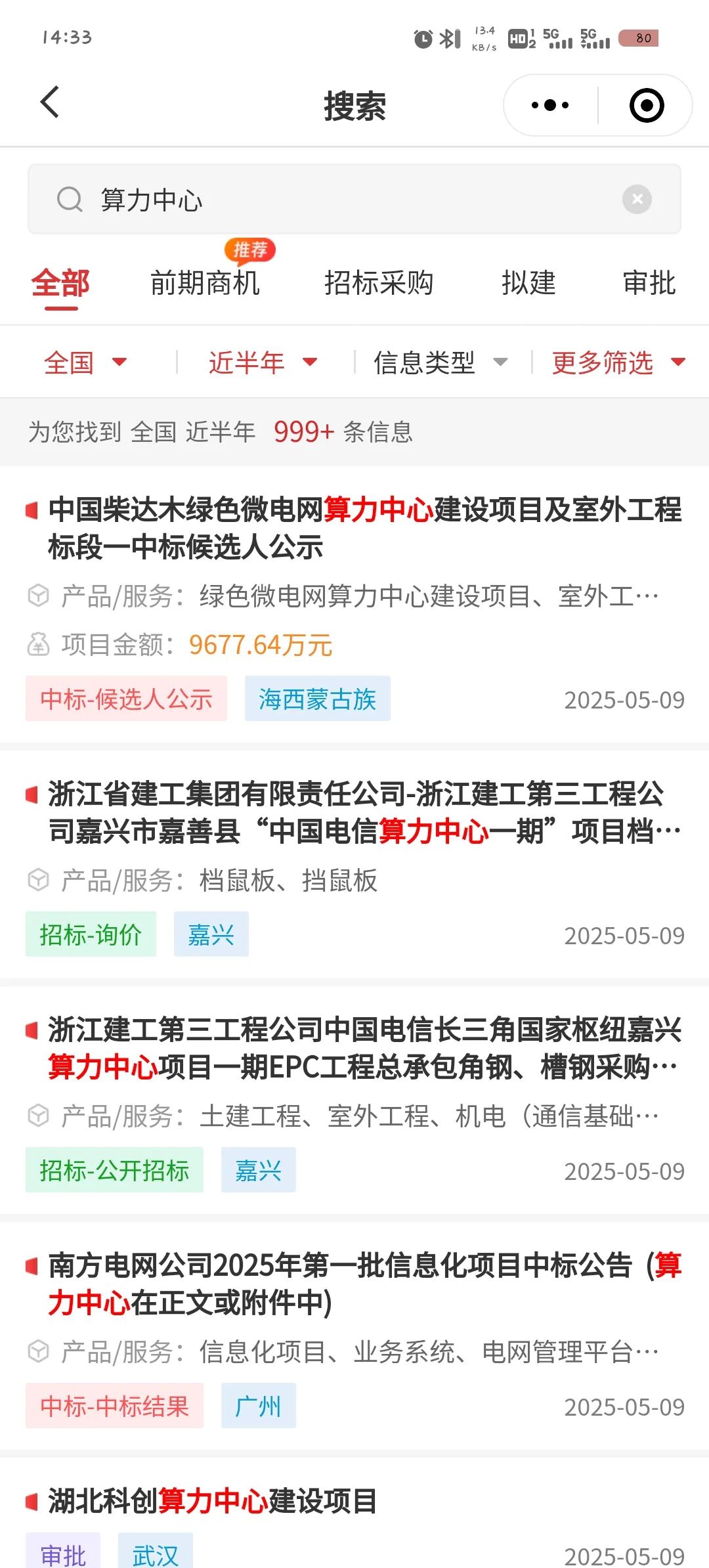This screenshot has height=1568, width=709.
Task: Go back using the top-left arrow
Action: click(50, 102)
